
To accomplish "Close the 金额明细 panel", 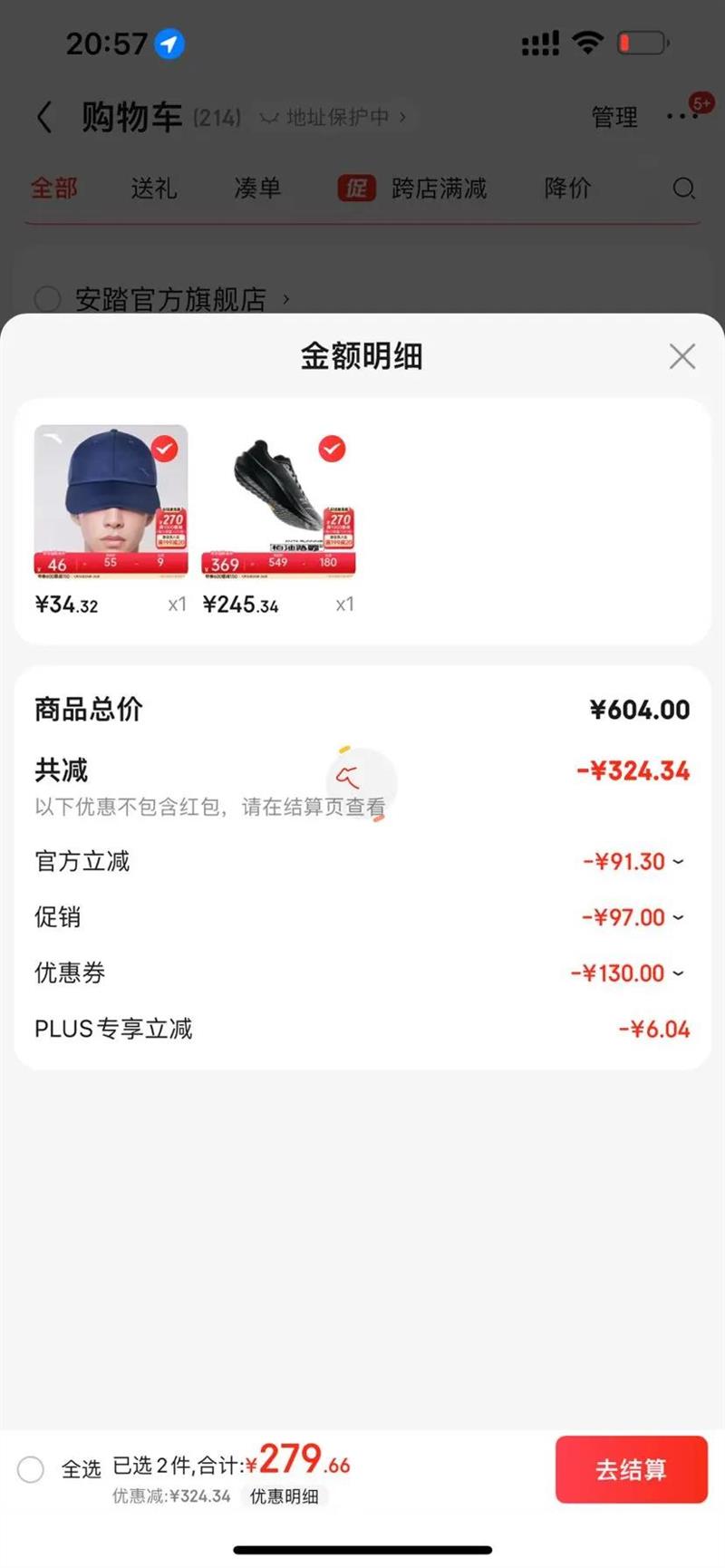I will tap(681, 356).
